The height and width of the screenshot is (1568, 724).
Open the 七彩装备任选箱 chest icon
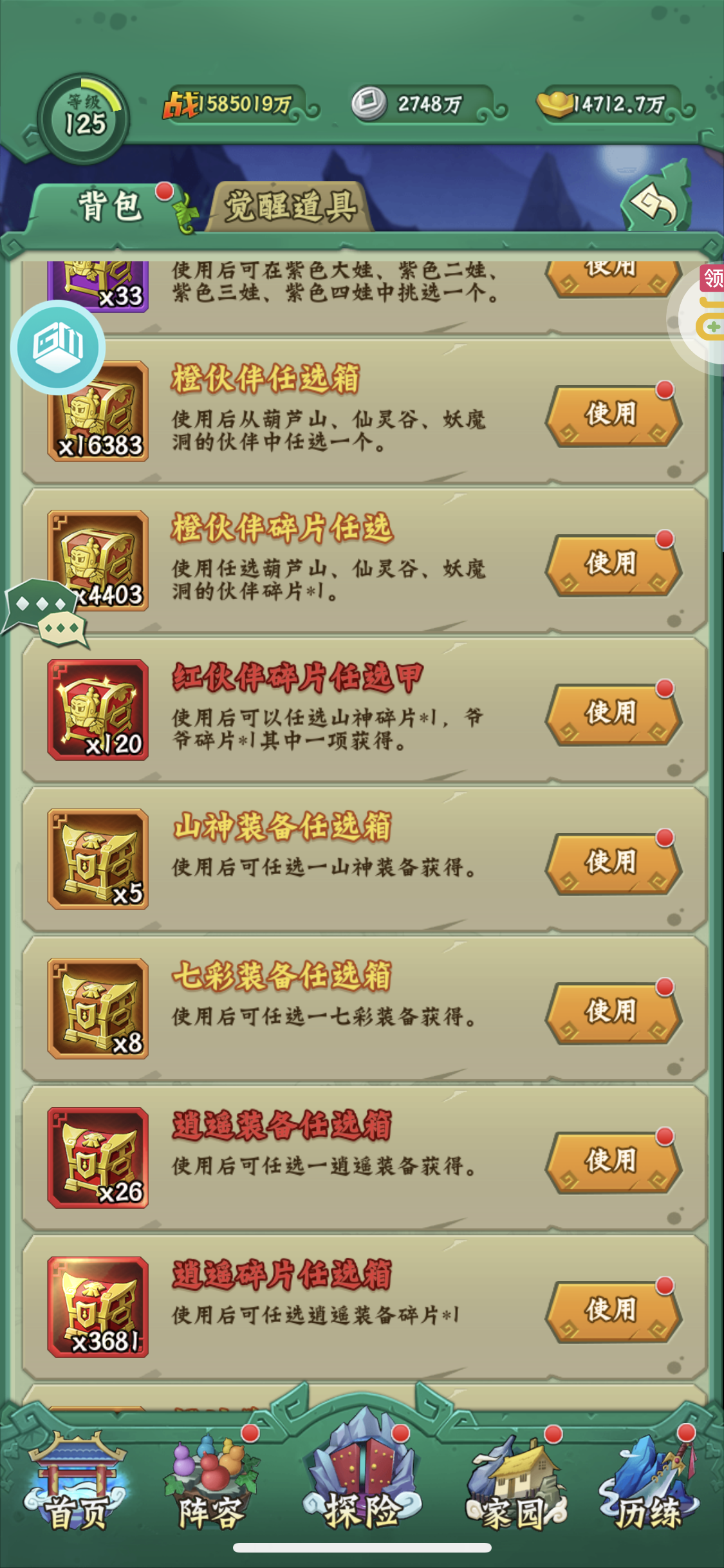[x=98, y=1009]
